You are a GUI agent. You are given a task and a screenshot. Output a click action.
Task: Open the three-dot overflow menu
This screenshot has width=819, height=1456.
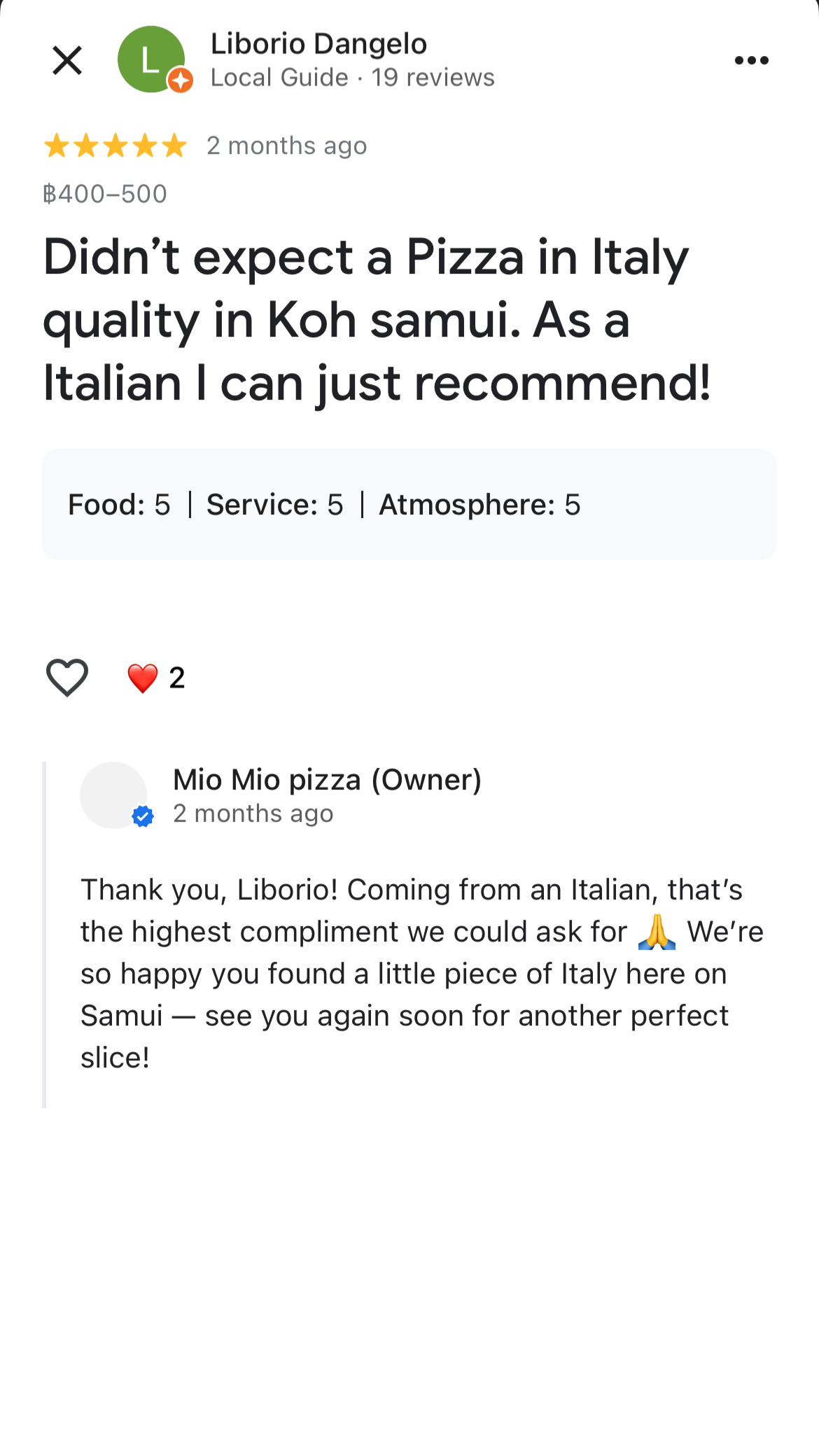coord(751,59)
